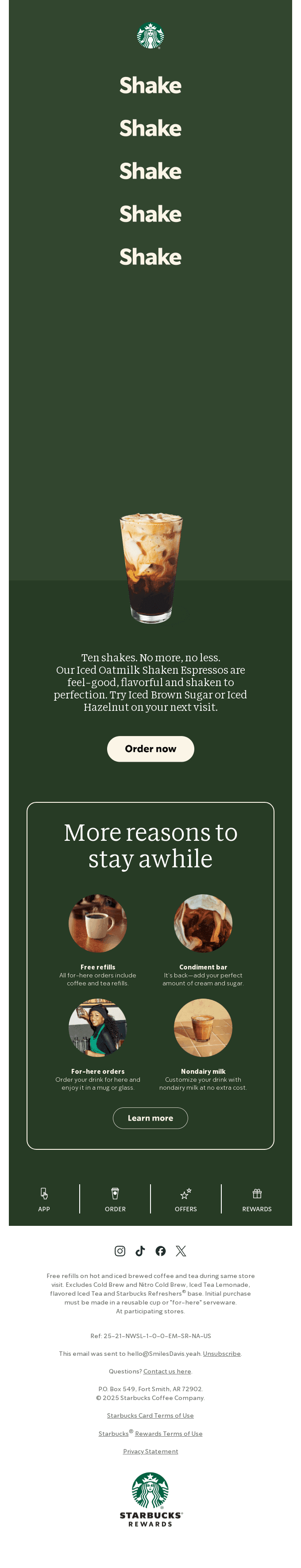Screen dimensions: 301x1568
Task: Open Starbucks on Instagram
Action: [120, 1250]
